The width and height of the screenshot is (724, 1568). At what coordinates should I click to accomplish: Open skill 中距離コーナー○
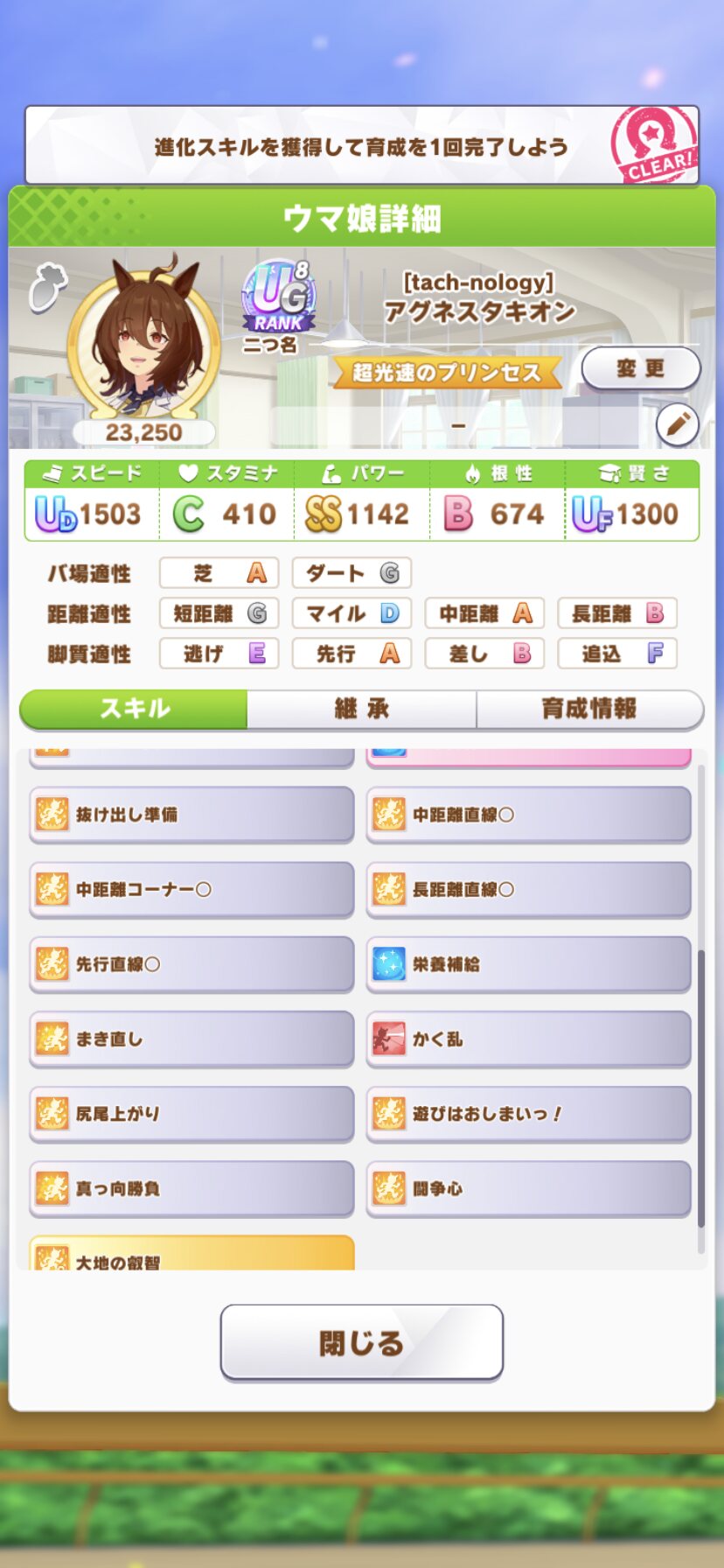click(x=191, y=890)
